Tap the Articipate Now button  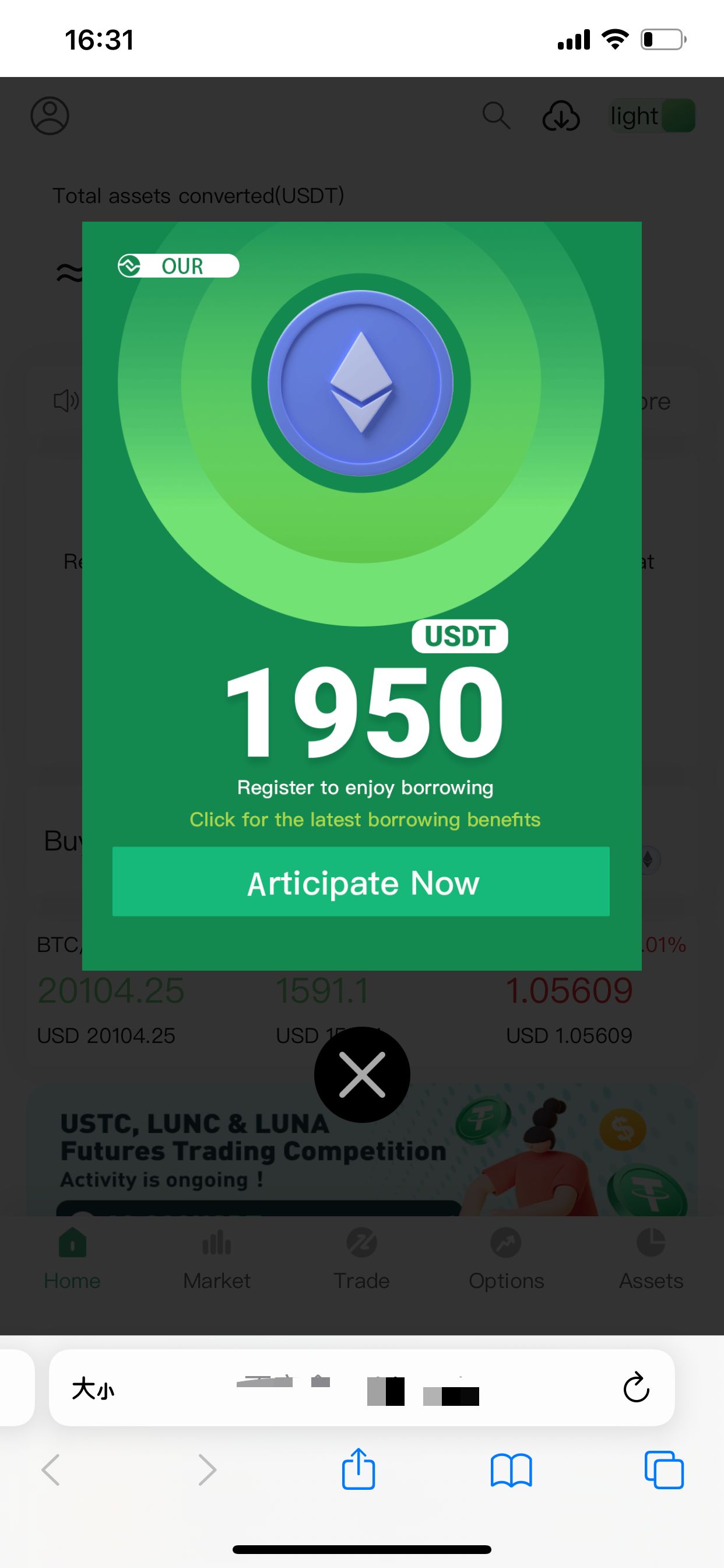pos(361,881)
